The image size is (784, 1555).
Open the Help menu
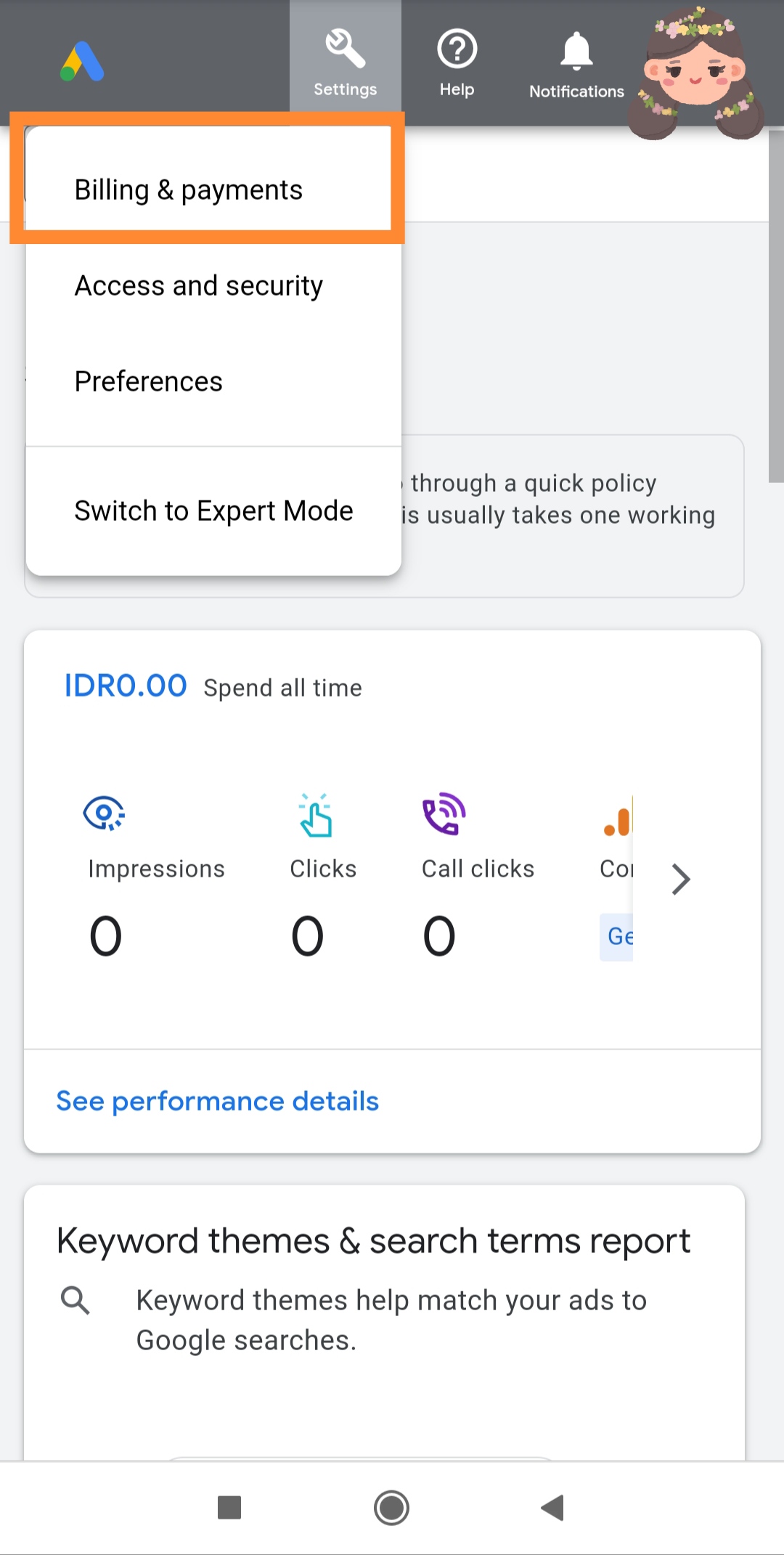[x=457, y=62]
